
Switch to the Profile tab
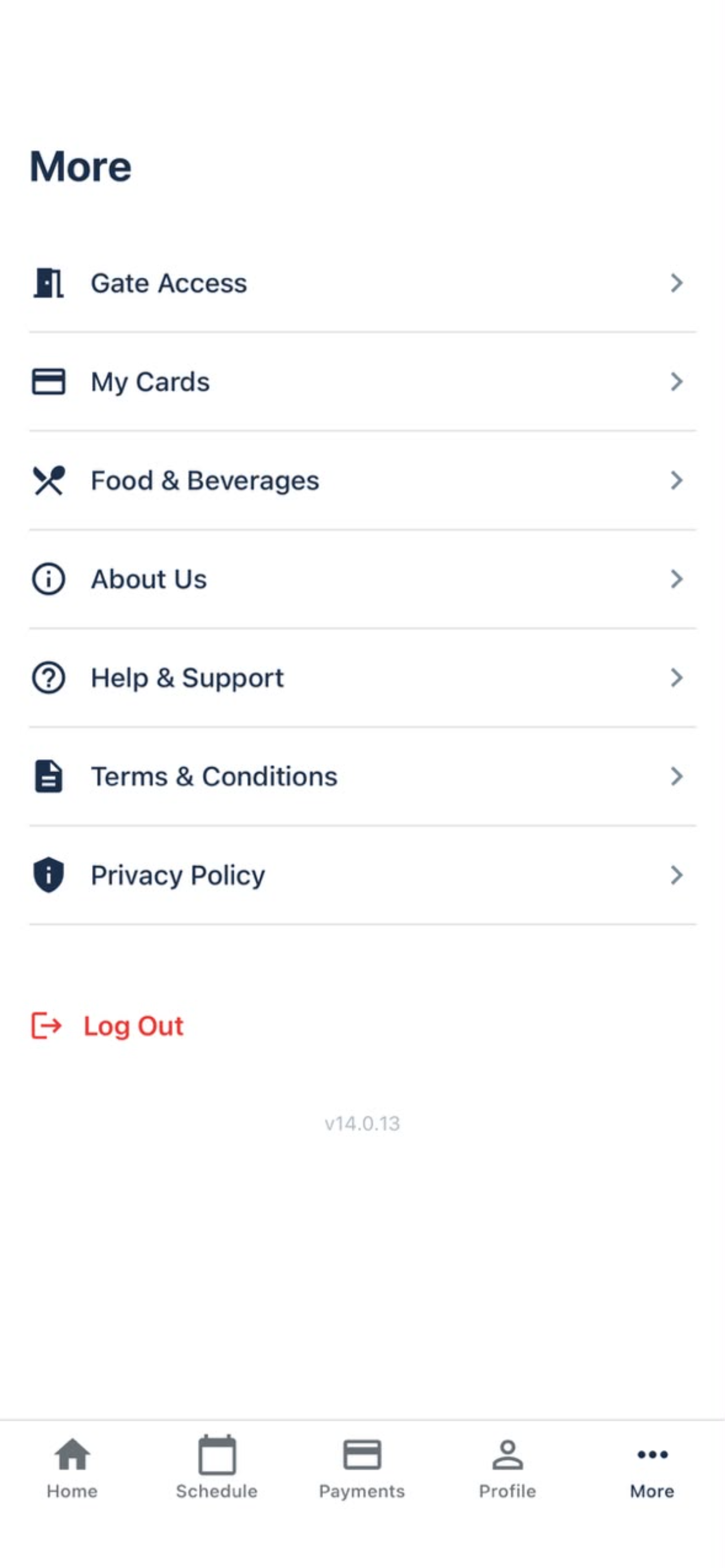[x=507, y=1467]
